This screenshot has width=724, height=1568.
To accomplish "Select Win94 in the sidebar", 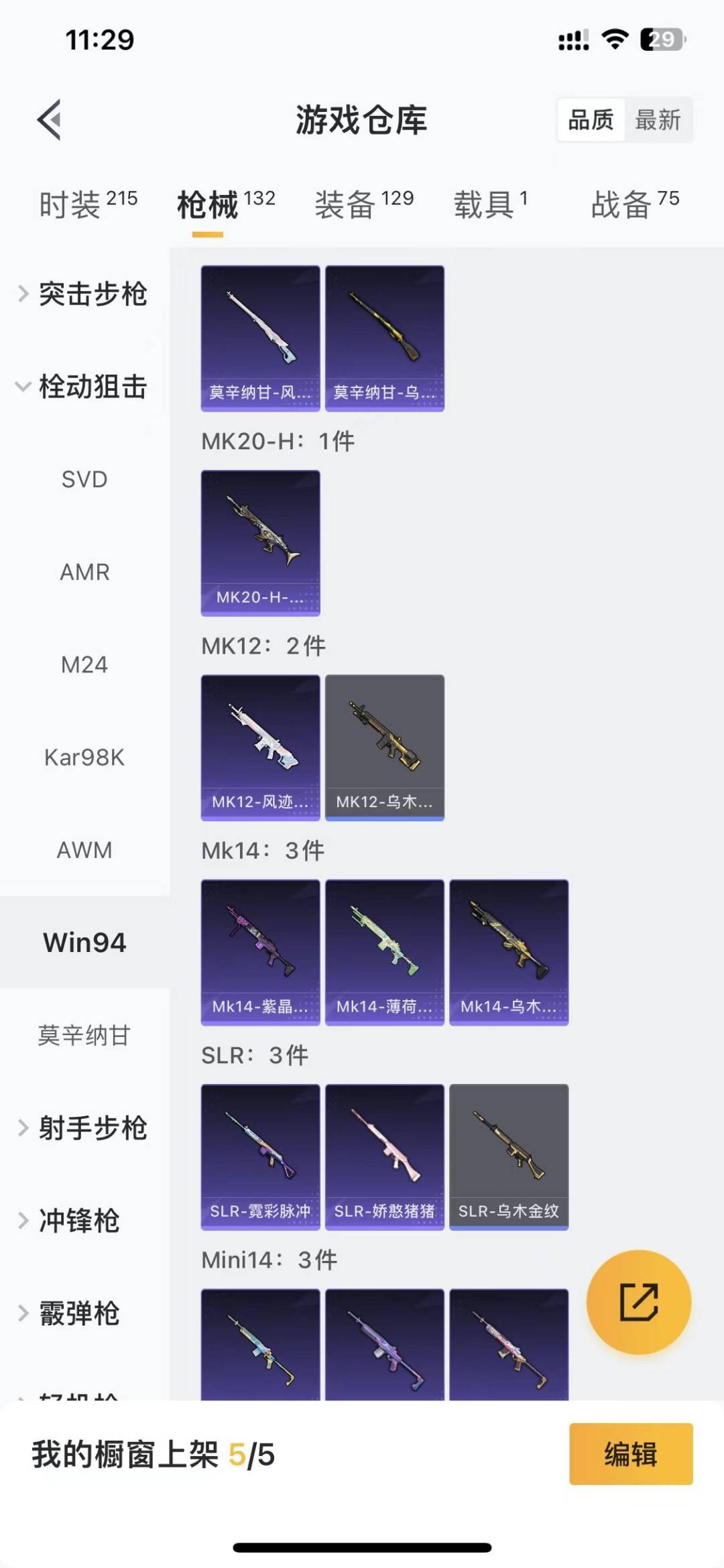I will coord(84,942).
